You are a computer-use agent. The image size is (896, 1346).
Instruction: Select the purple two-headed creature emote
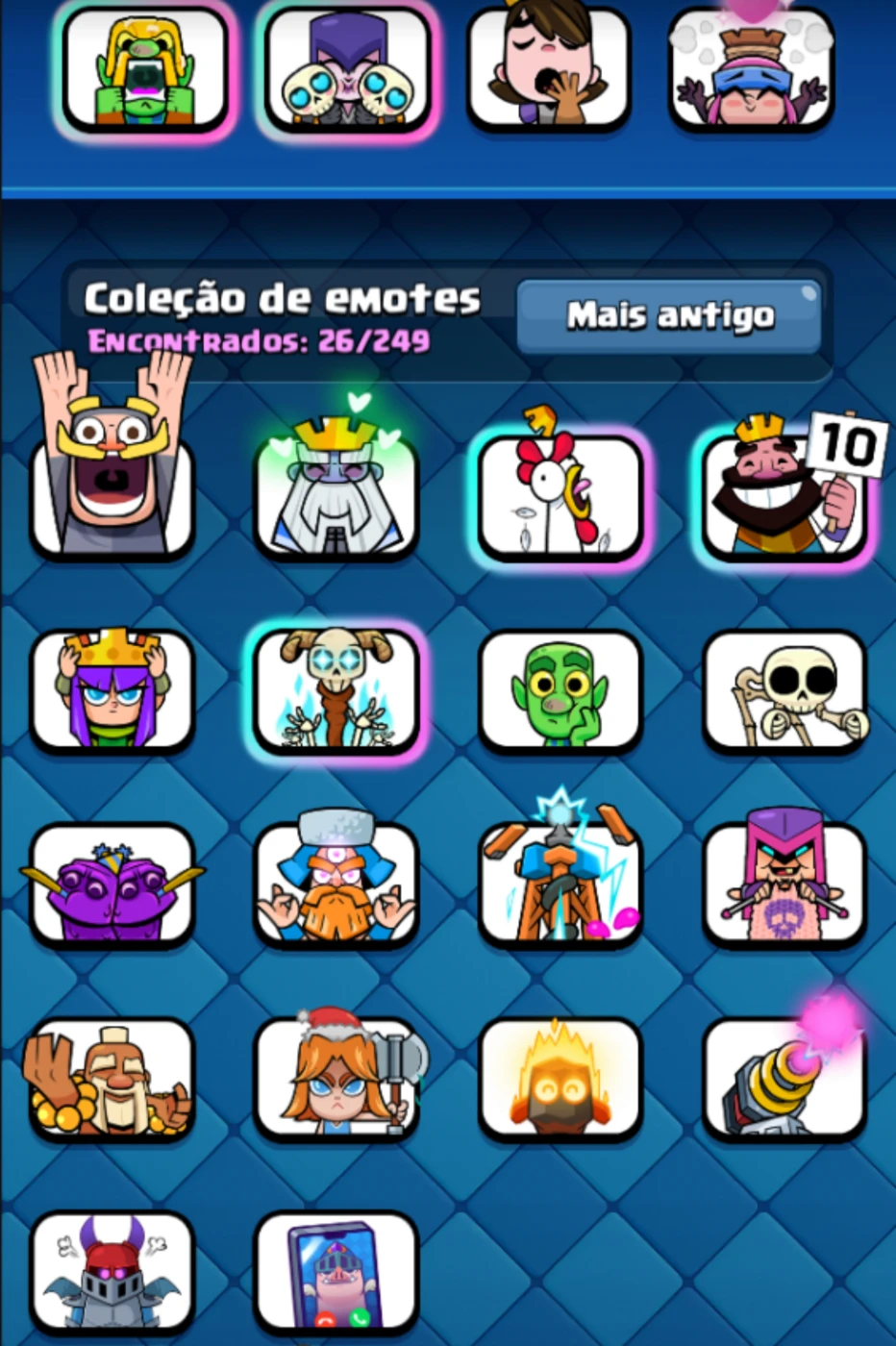click(112, 885)
